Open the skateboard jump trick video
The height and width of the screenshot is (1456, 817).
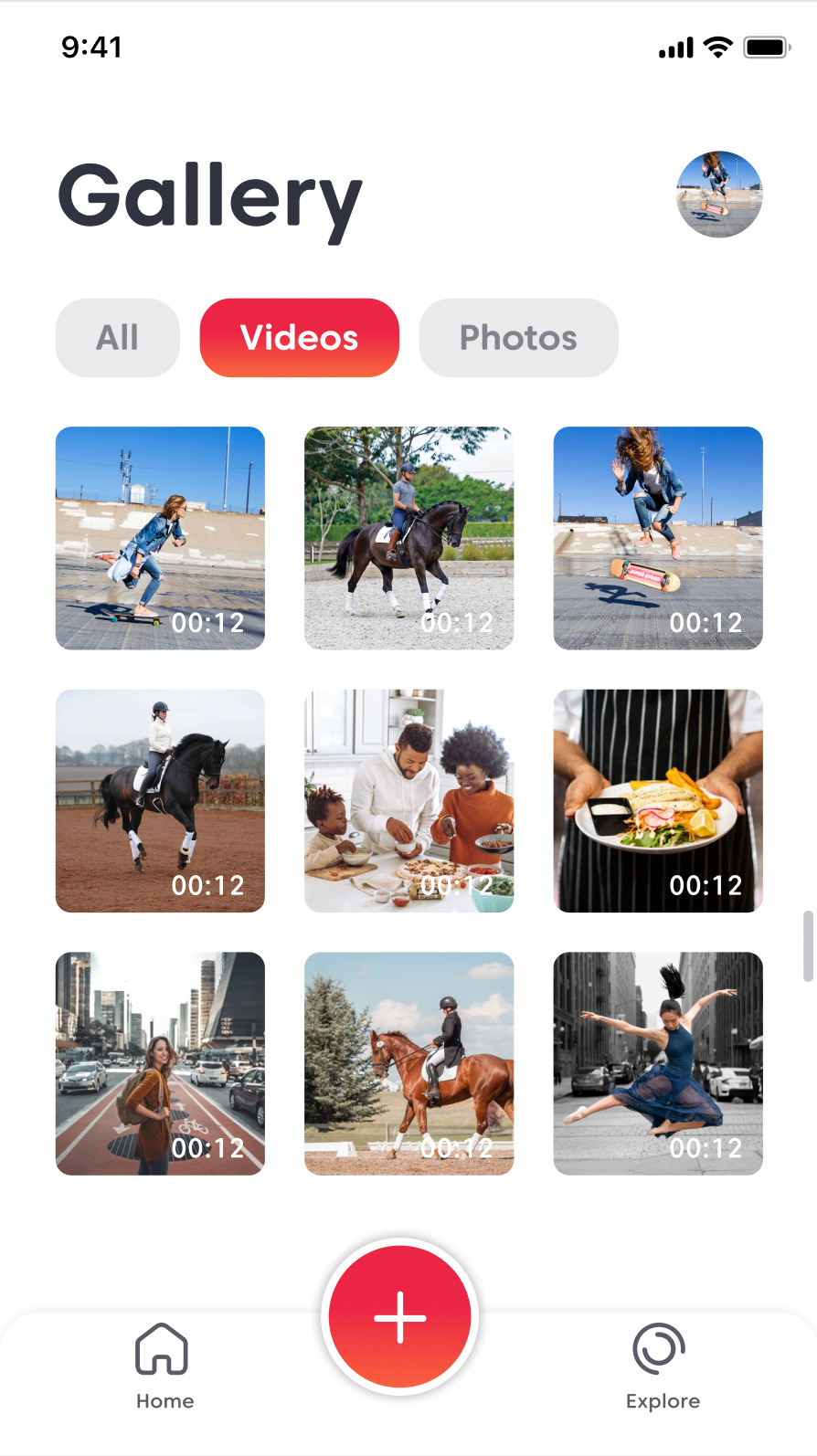657,538
